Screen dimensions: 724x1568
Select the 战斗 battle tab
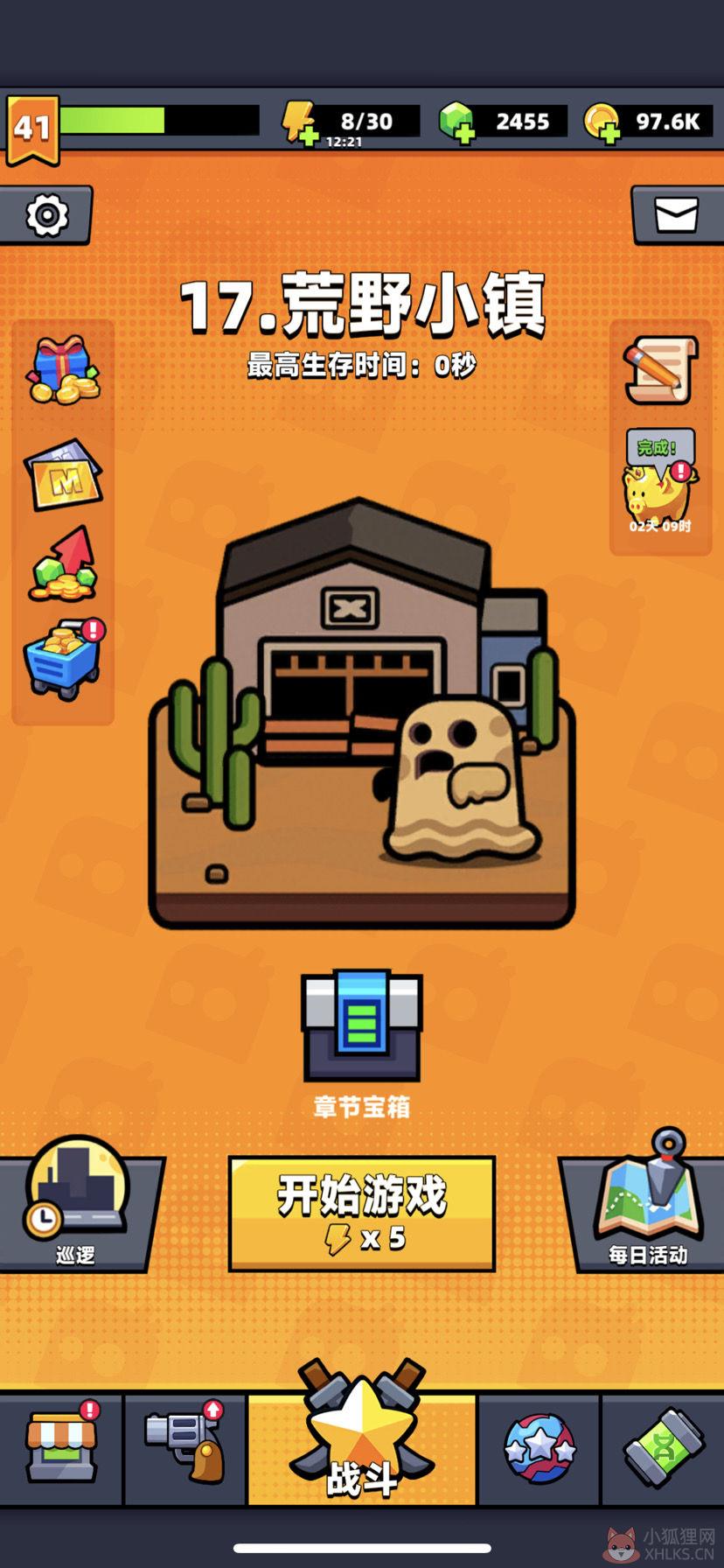pos(361,1444)
